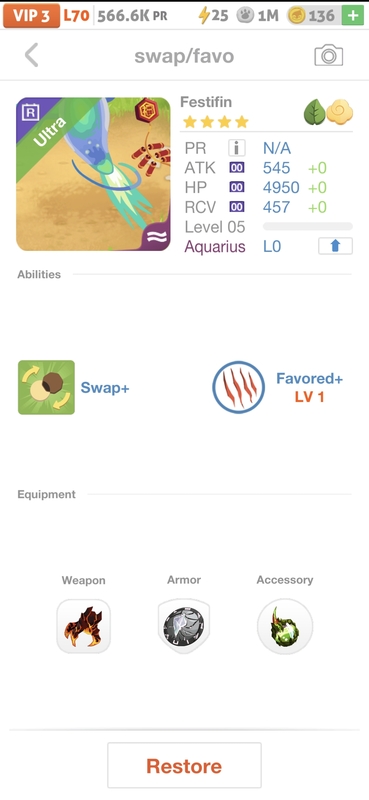The image size is (369, 800).
Task: Open the VIP 3 badge
Action: (32, 16)
